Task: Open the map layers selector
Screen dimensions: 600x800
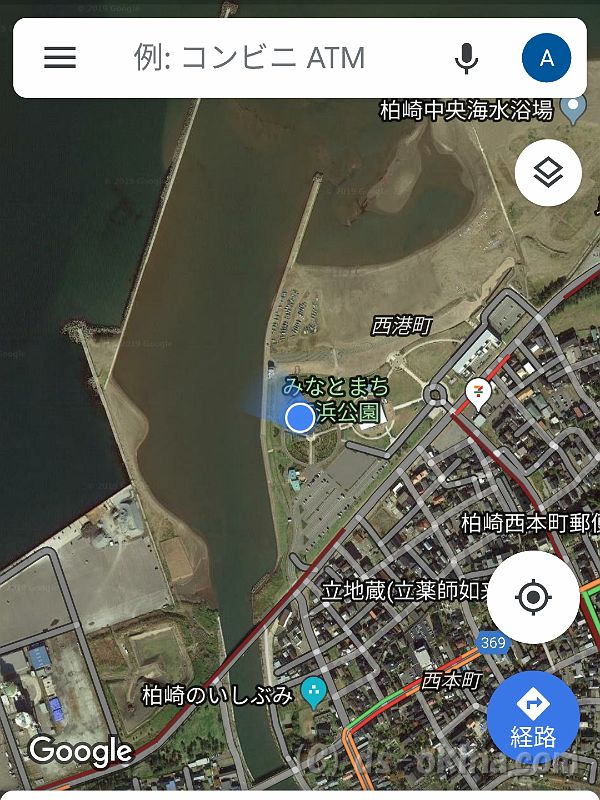Action: click(548, 173)
